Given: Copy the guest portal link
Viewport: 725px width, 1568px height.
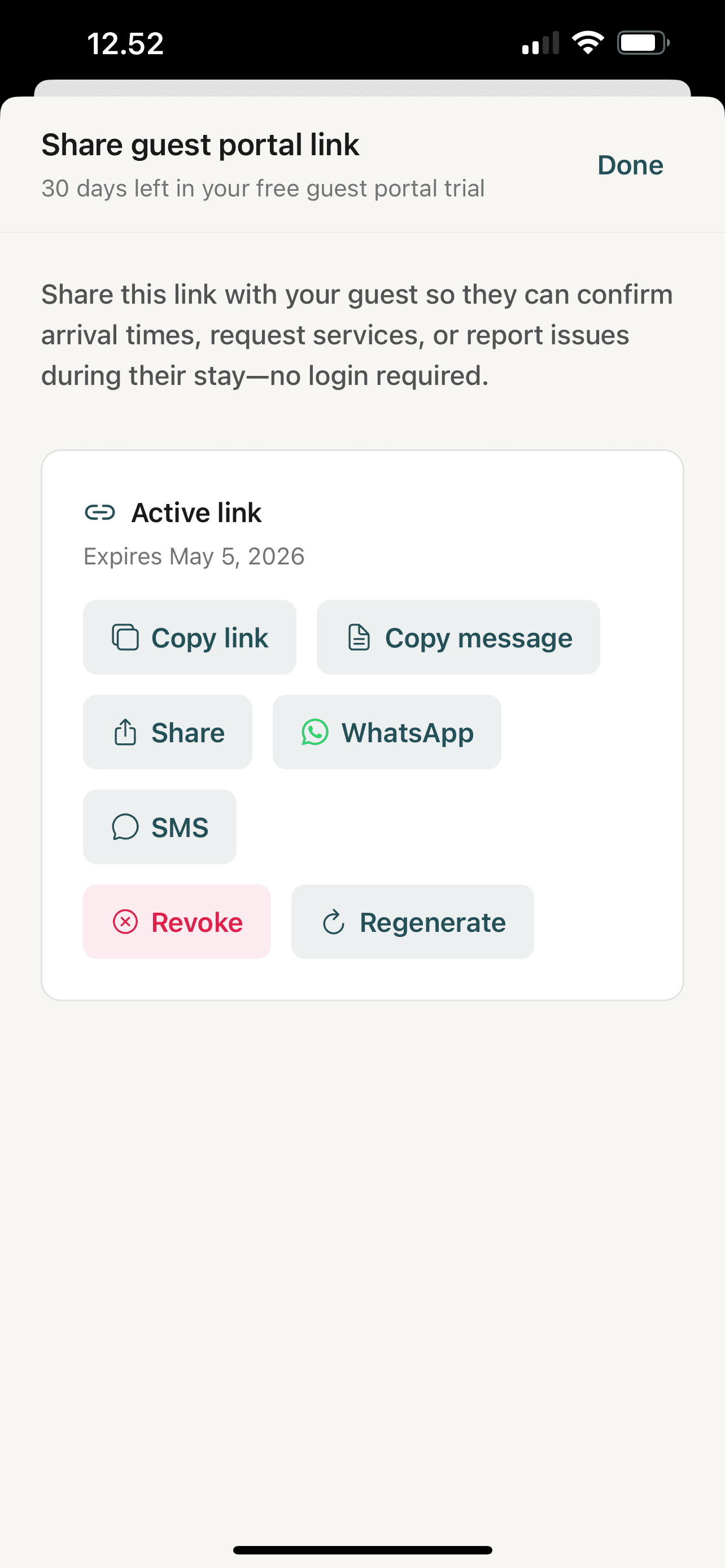Looking at the screenshot, I should [x=189, y=637].
